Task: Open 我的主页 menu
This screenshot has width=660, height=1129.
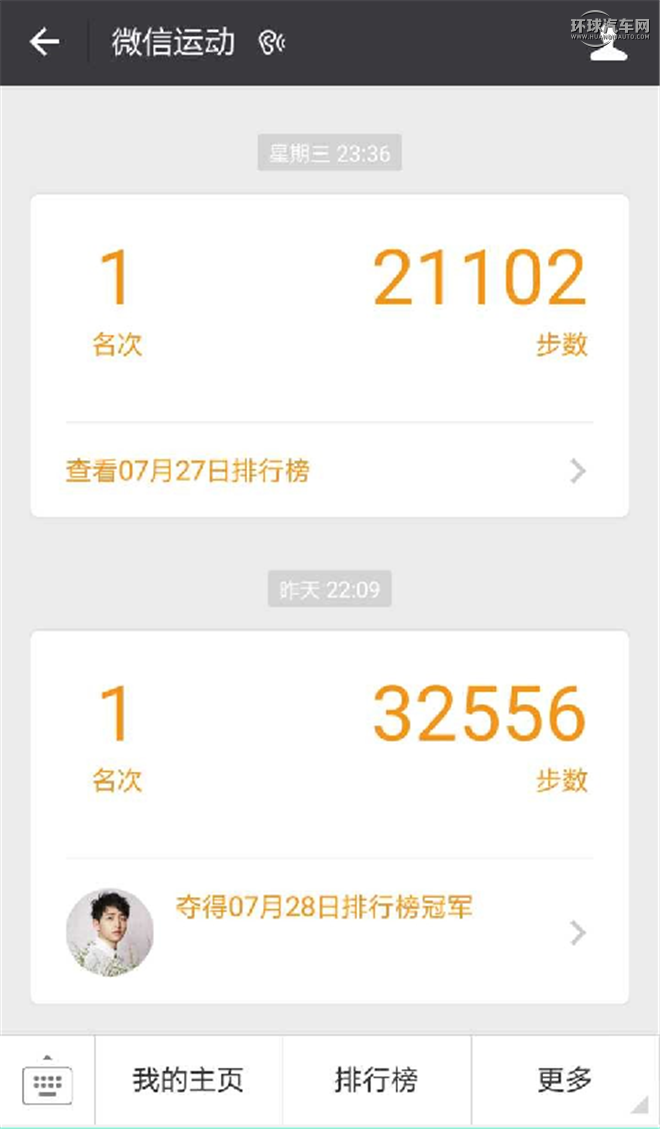Action: click(189, 1081)
